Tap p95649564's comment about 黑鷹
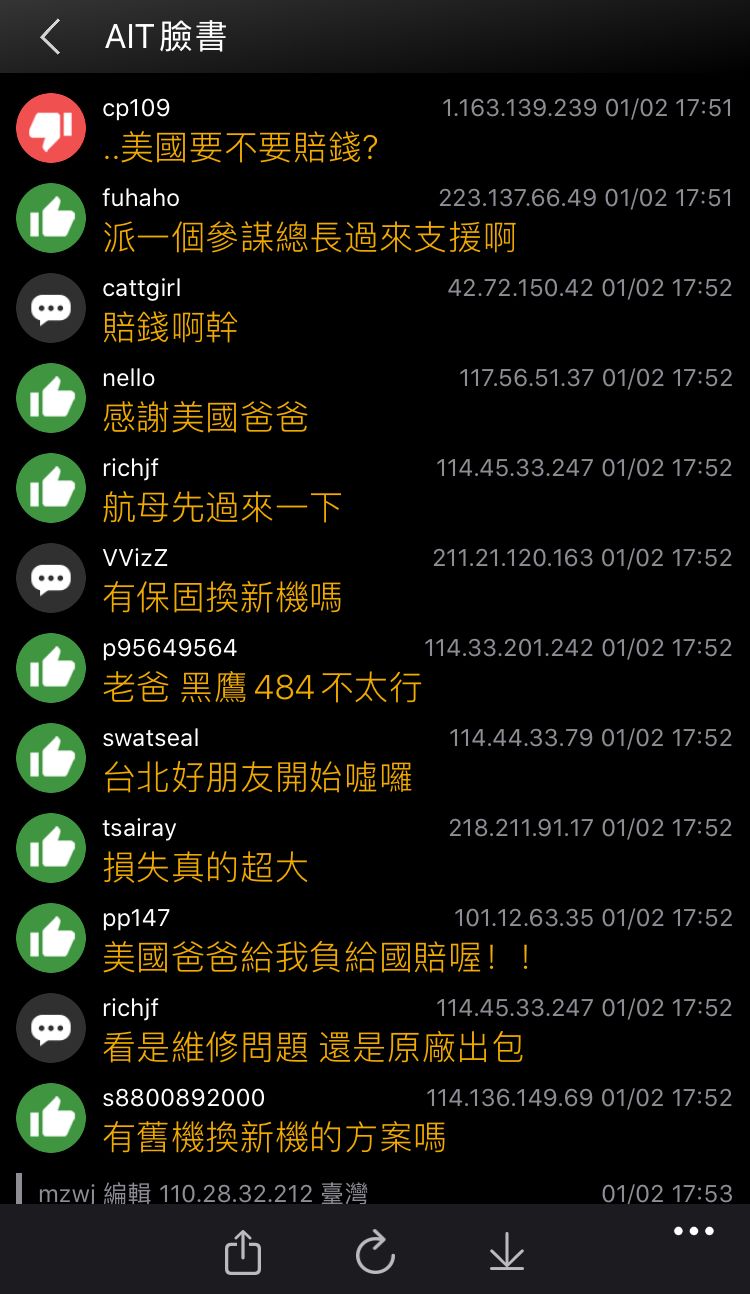The height and width of the screenshot is (1294, 750). [262, 689]
